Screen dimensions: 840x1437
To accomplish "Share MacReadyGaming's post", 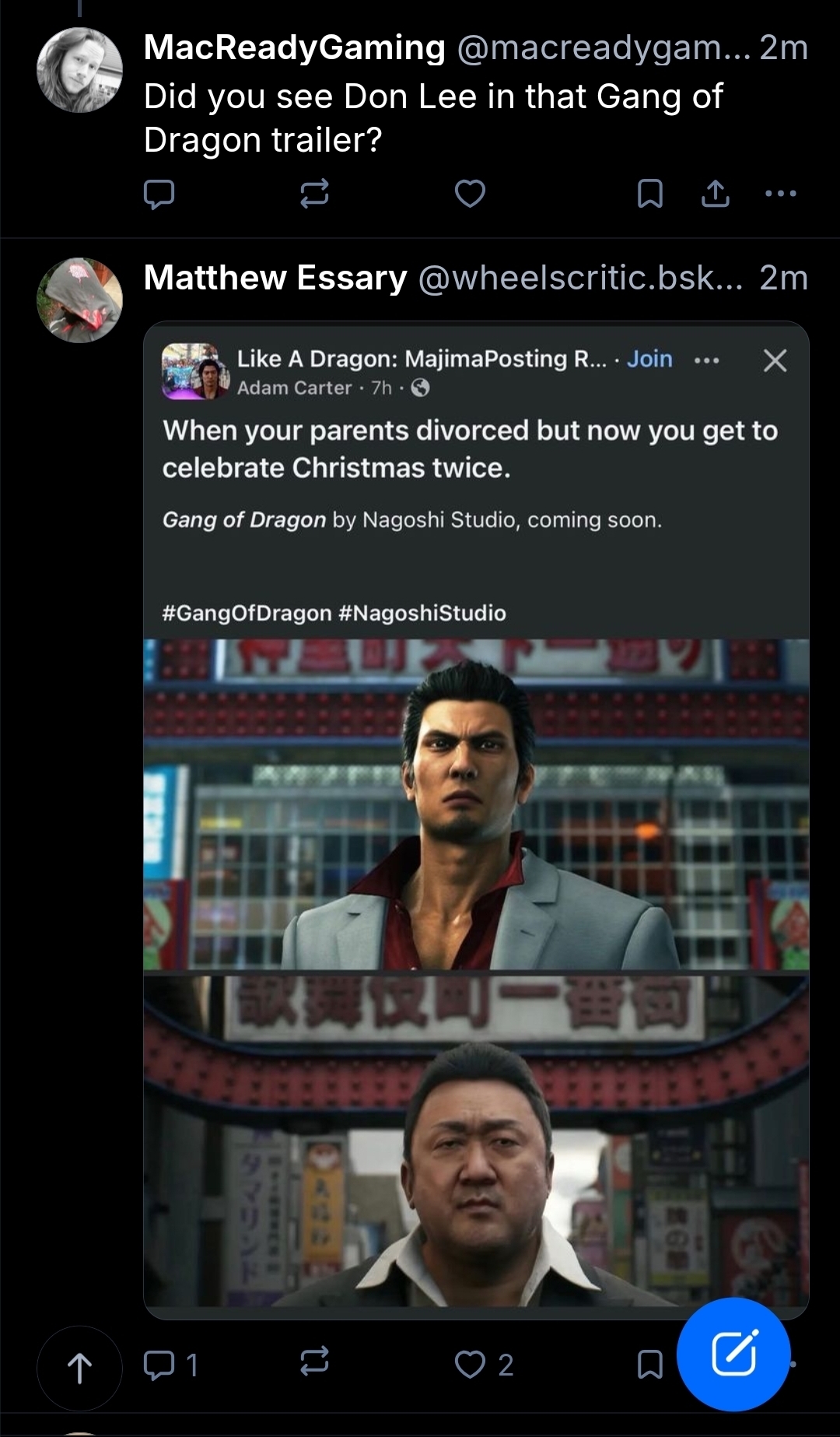I will (715, 194).
